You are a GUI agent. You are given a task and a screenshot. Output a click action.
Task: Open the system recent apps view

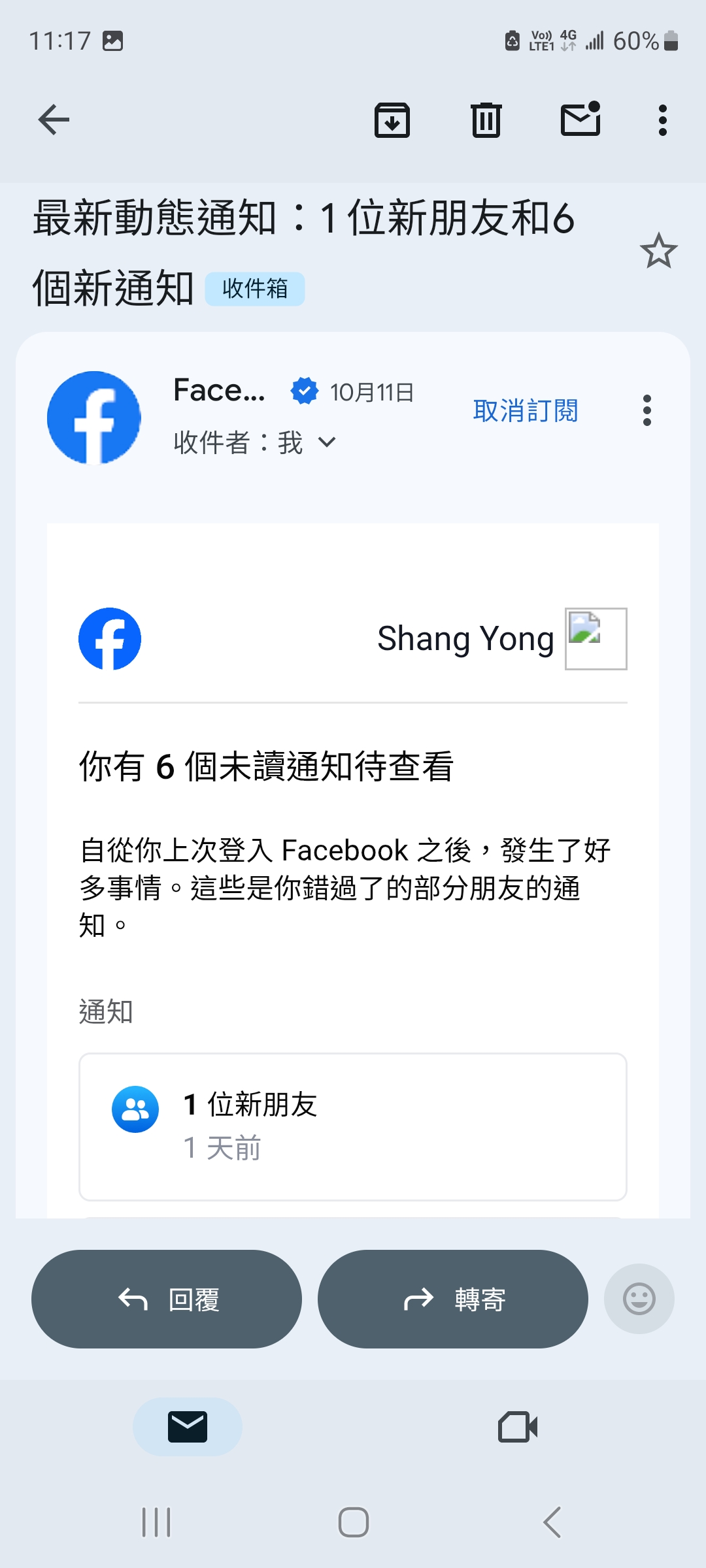point(156,1522)
